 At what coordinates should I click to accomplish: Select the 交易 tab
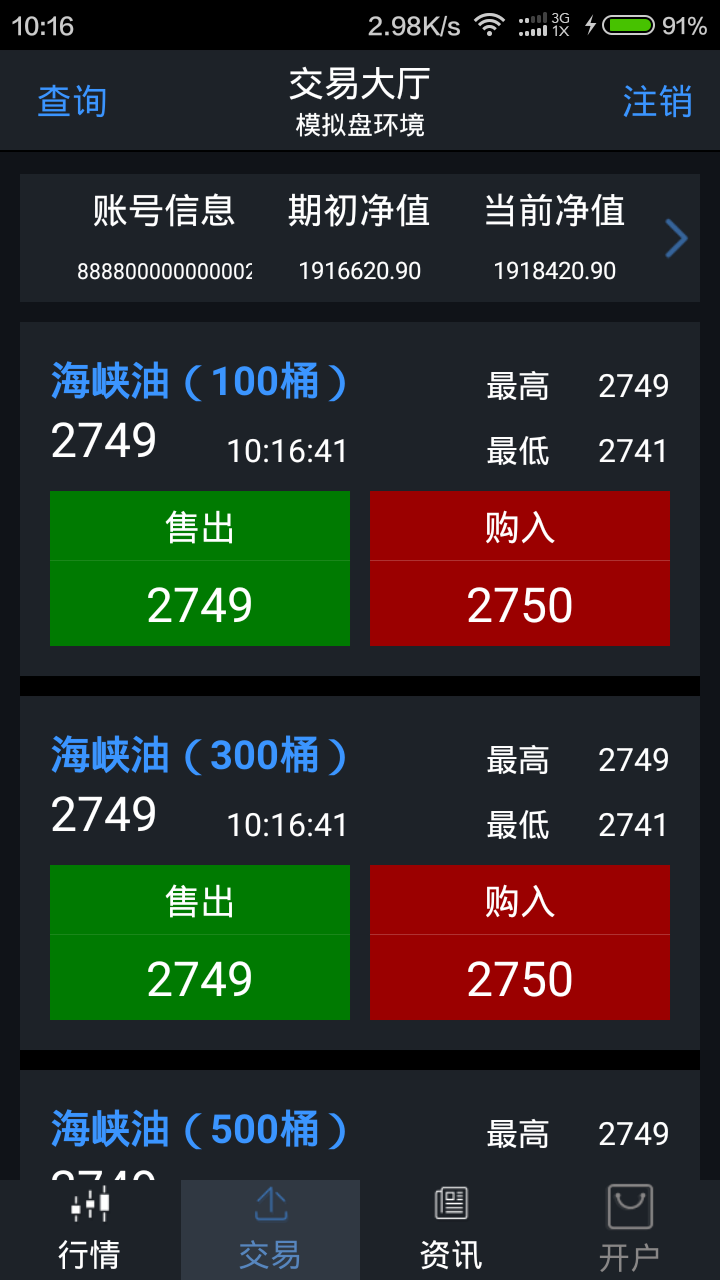[x=270, y=1230]
